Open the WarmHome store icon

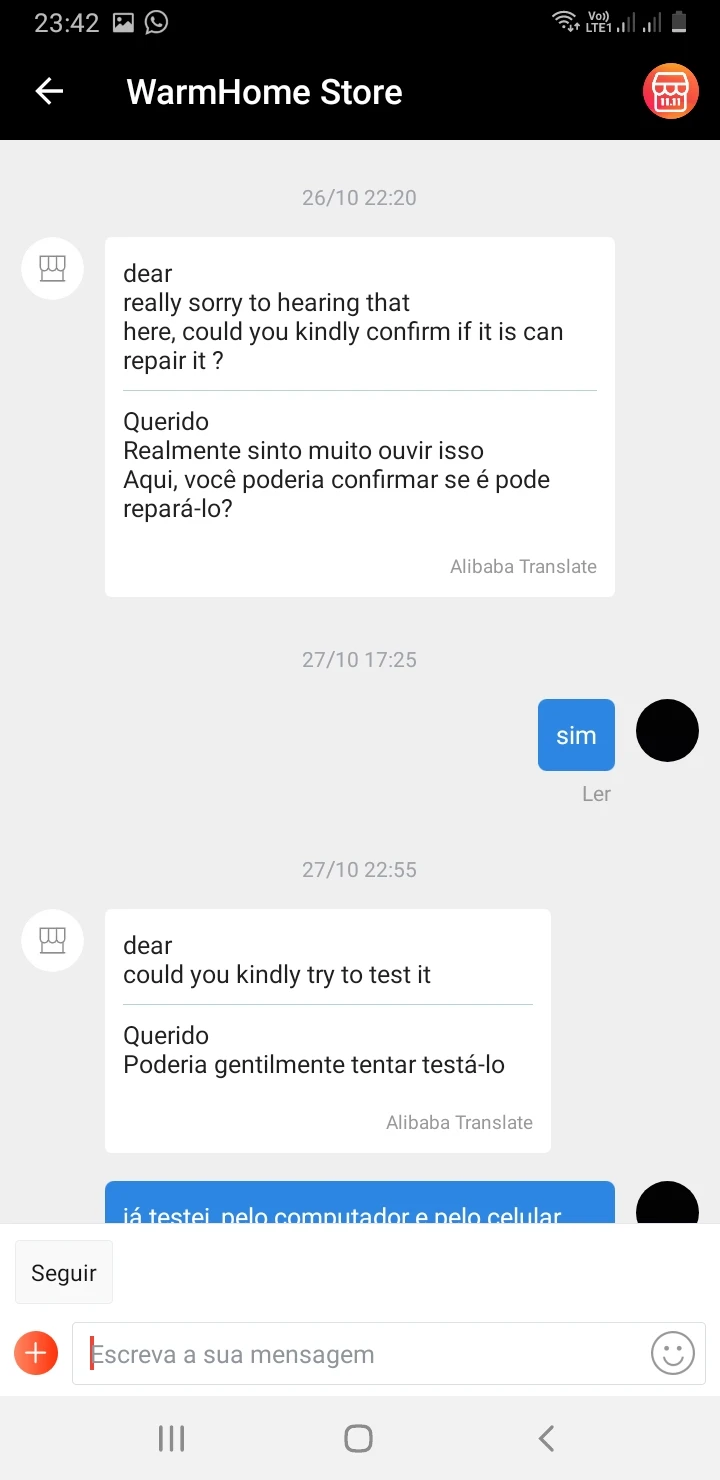point(670,92)
